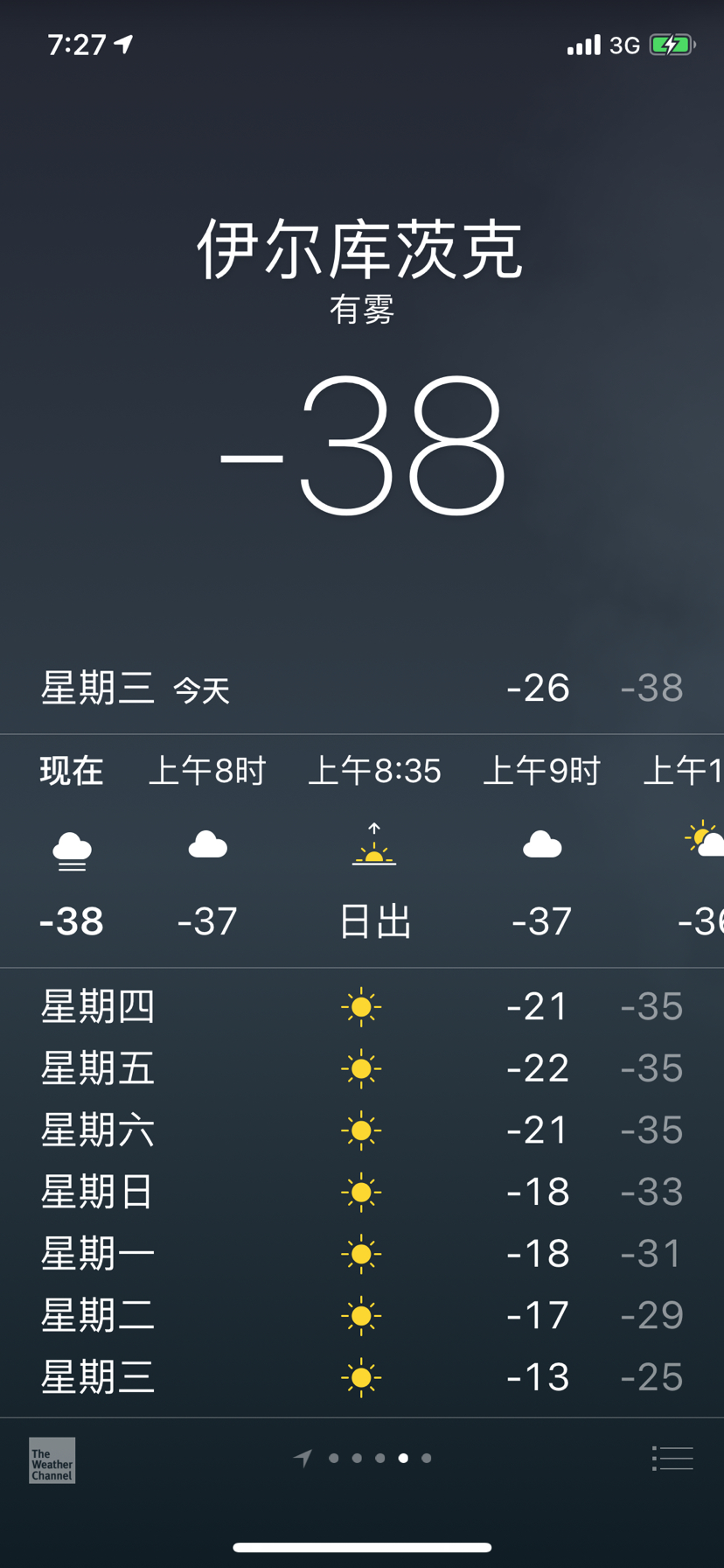Open the city list icon
Screen dimensions: 724x1568
click(672, 1459)
